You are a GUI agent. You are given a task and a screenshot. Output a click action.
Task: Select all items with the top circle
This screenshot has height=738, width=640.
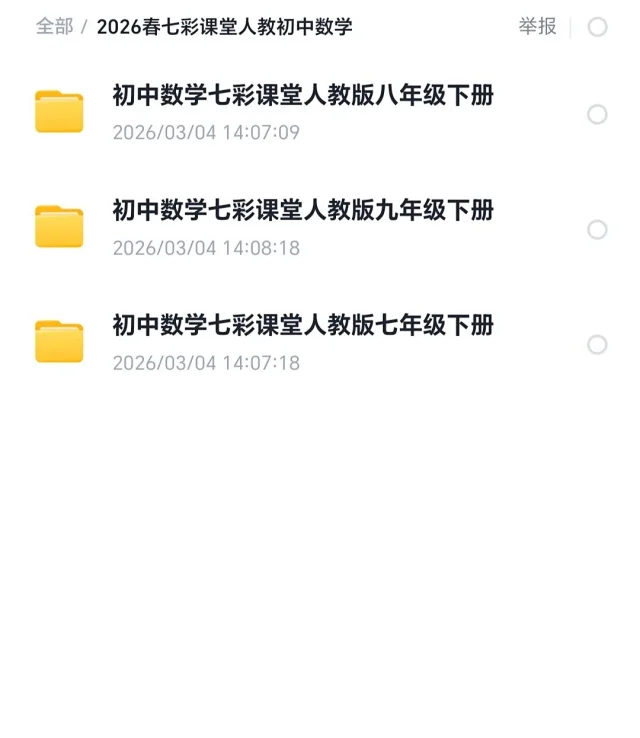click(597, 27)
